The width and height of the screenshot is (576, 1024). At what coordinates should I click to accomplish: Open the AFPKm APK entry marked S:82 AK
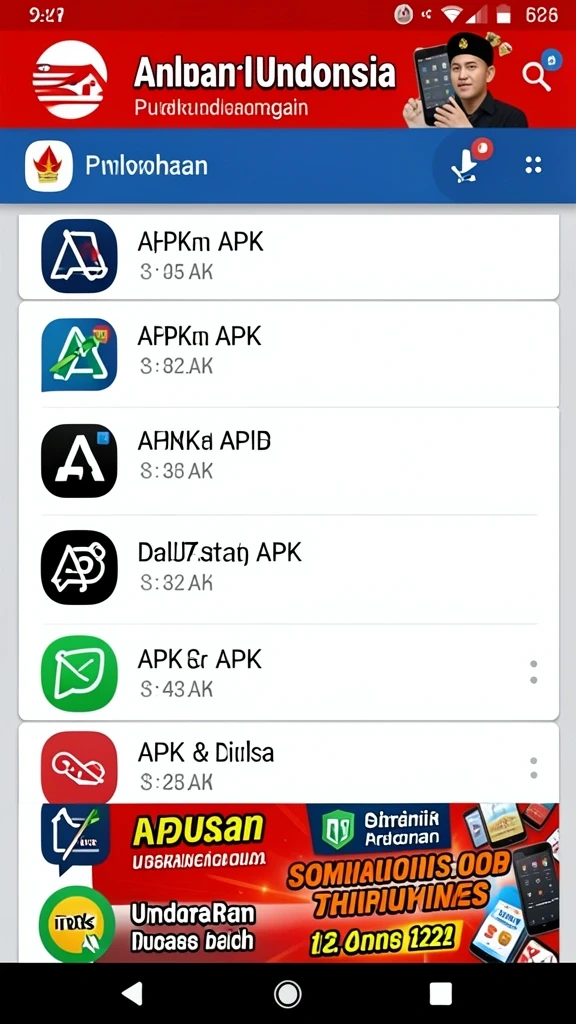tap(289, 355)
